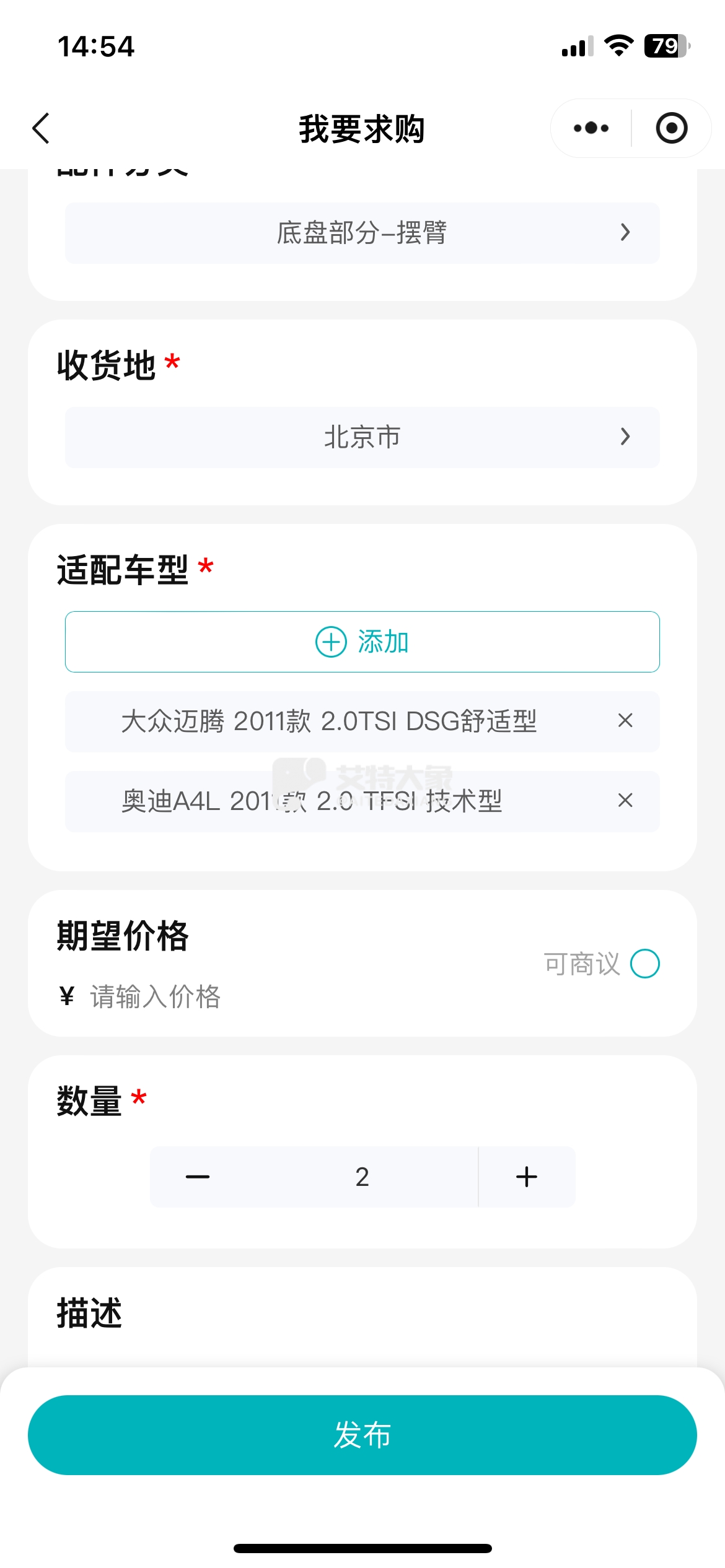Open the mini program more-options menu
Screen dimensions: 725x1568
pos(591,128)
